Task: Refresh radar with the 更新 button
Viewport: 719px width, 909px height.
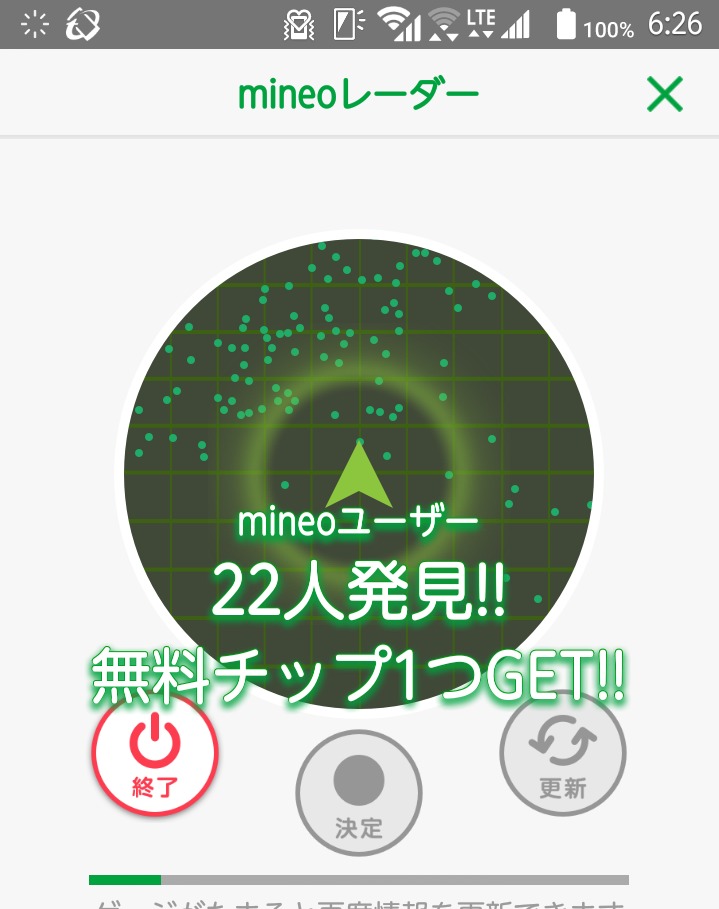Action: pyautogui.click(x=562, y=753)
